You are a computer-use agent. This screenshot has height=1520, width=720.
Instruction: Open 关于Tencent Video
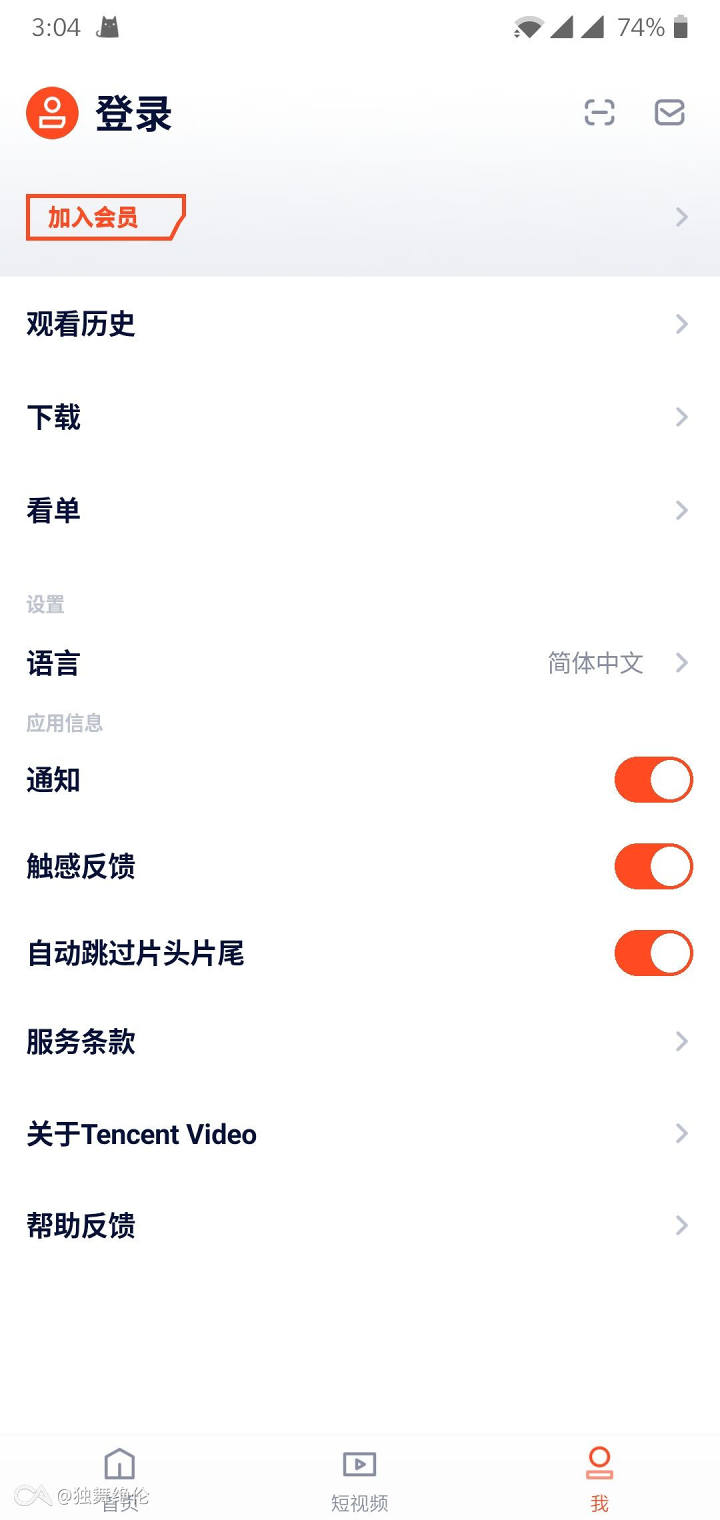pyautogui.click(x=360, y=1134)
